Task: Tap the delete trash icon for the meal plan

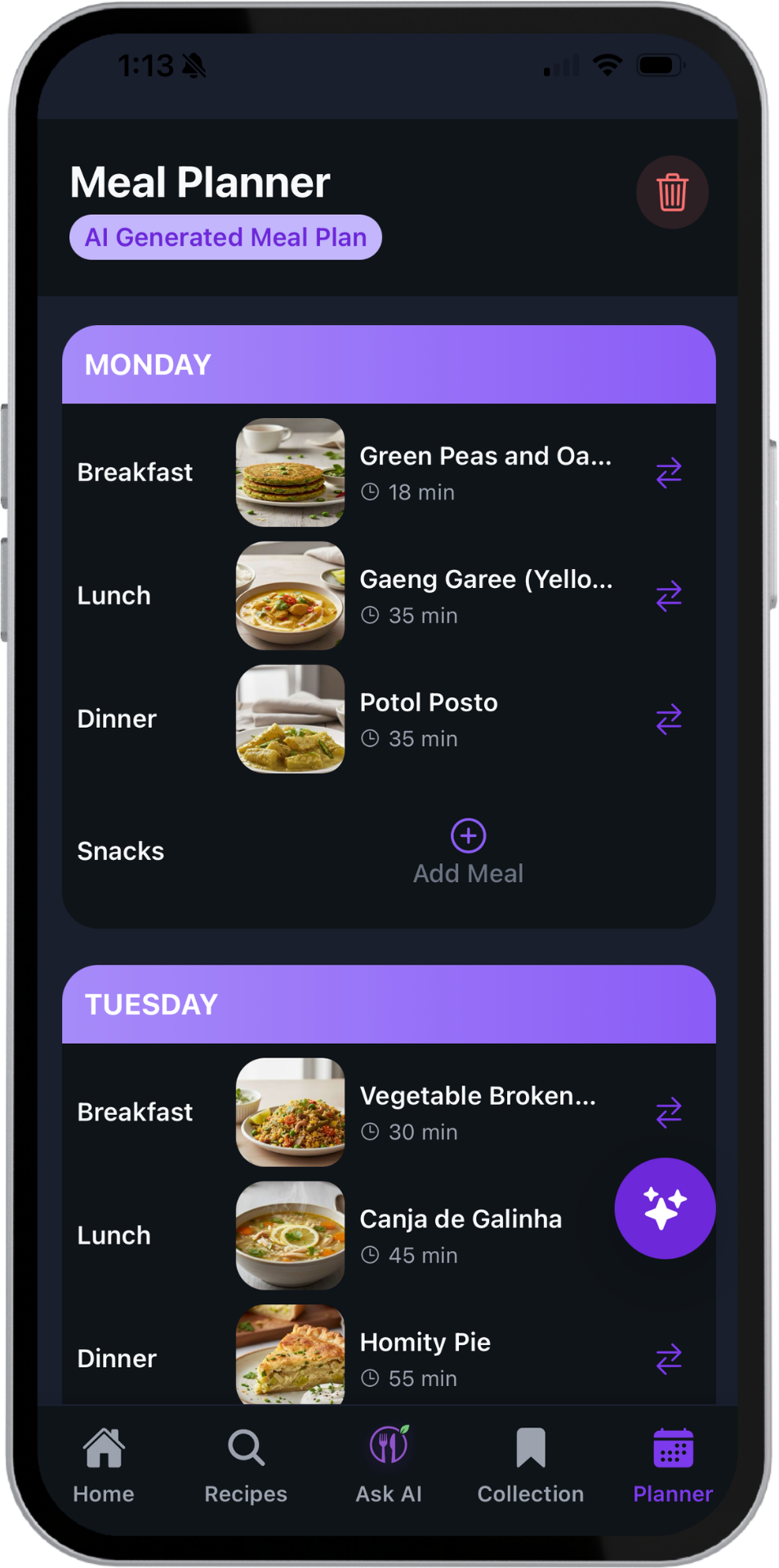Action: pos(671,192)
